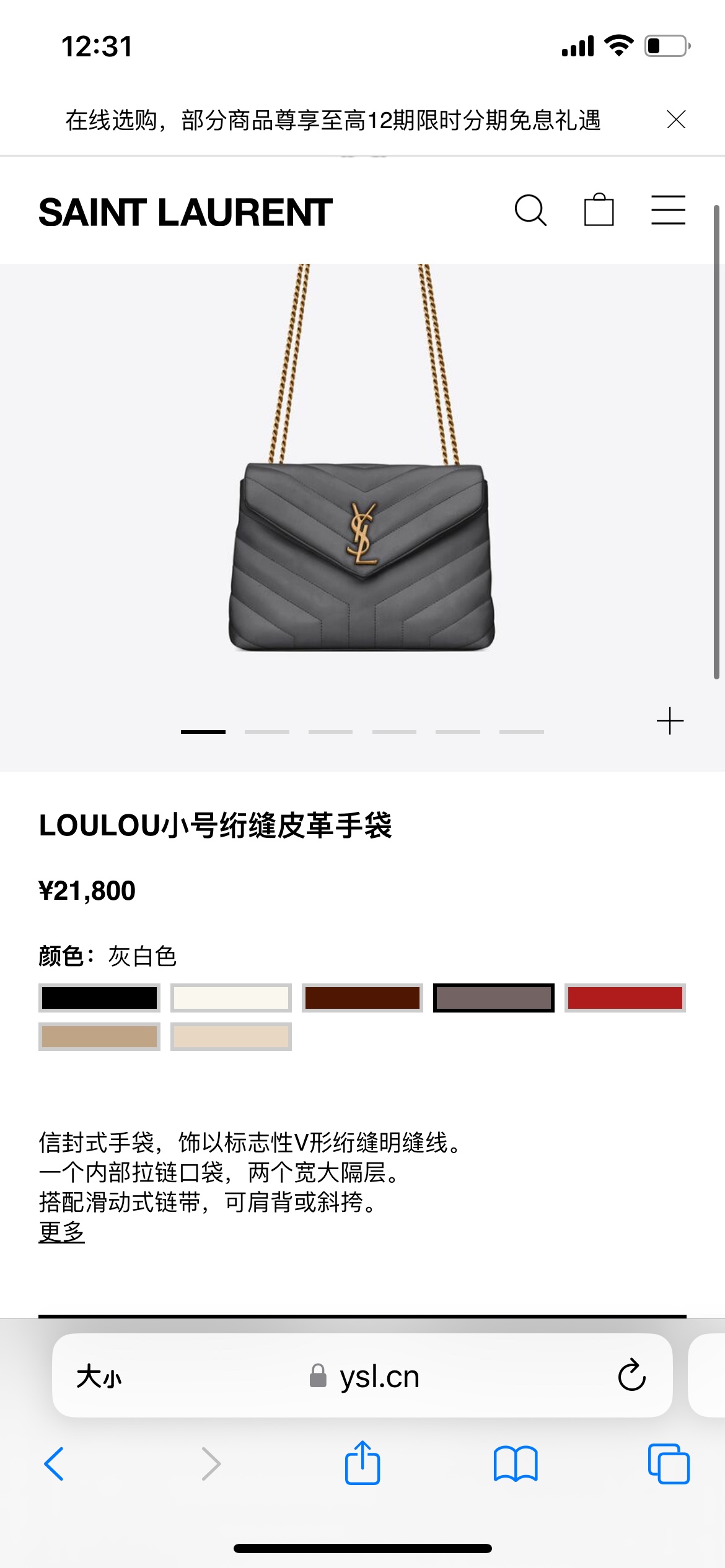Open the hamburger menu
This screenshot has width=725, height=1568.
pyautogui.click(x=668, y=211)
